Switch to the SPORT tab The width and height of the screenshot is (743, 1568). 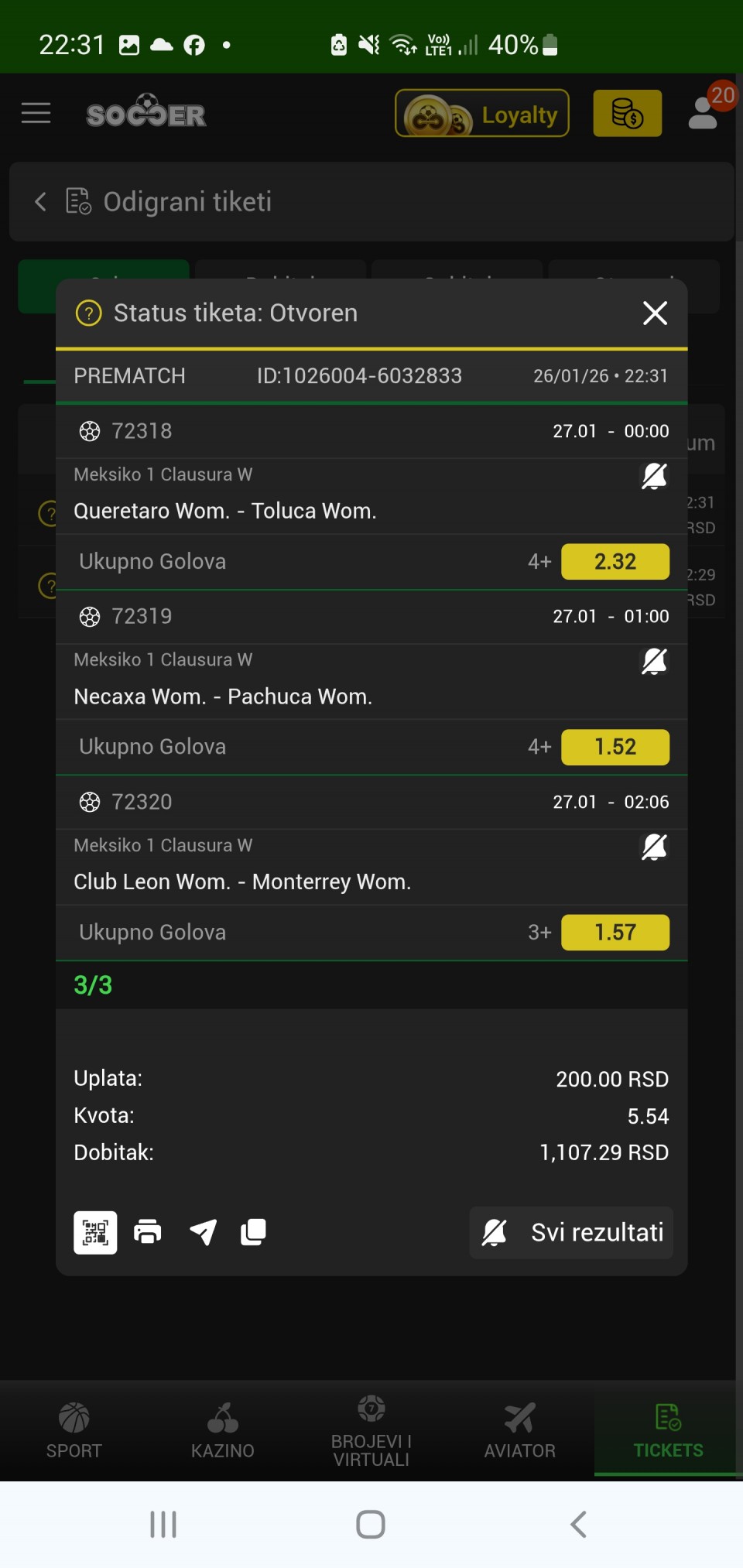pos(74,1430)
